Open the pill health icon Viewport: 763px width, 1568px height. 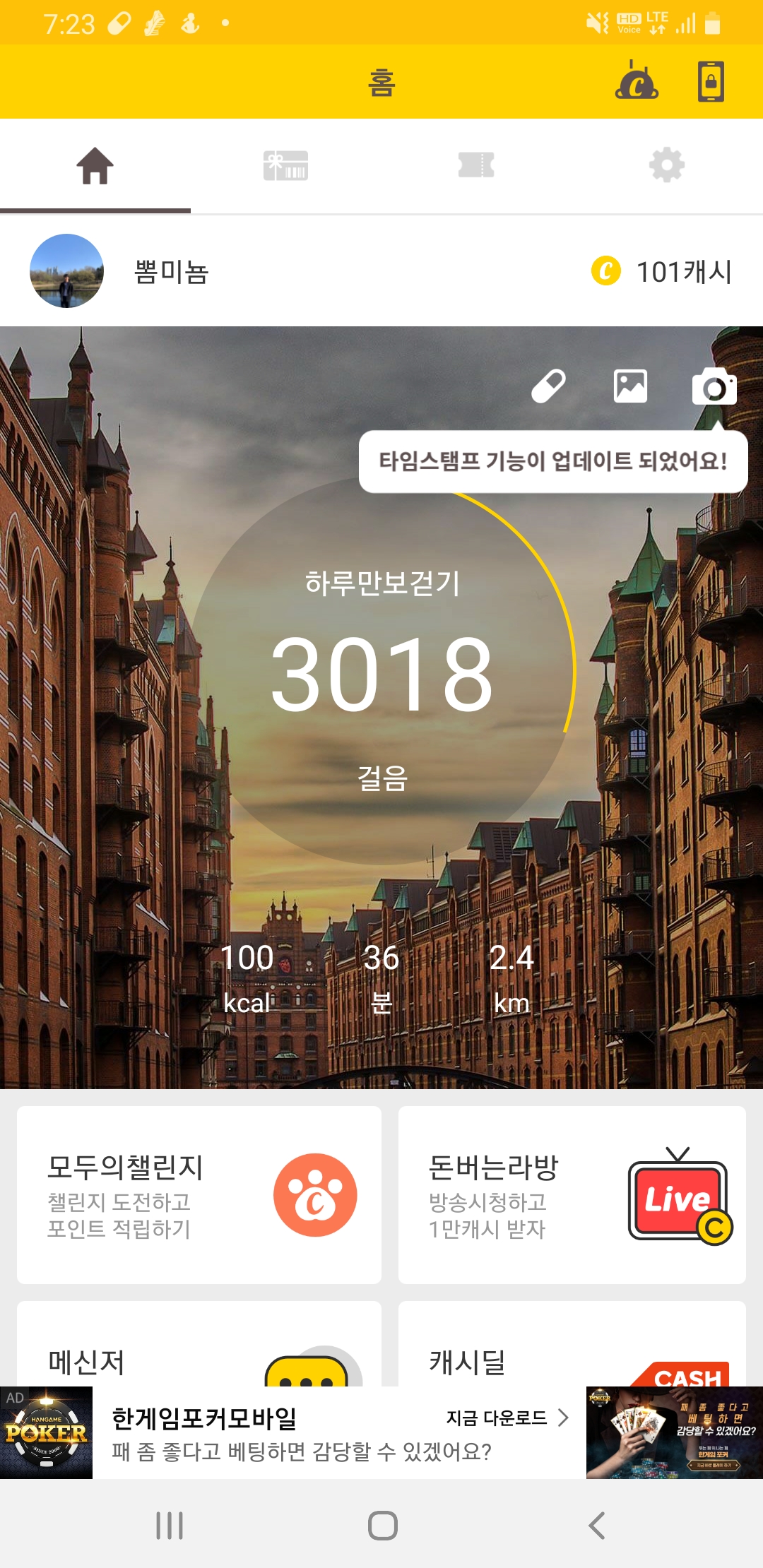pos(548,386)
